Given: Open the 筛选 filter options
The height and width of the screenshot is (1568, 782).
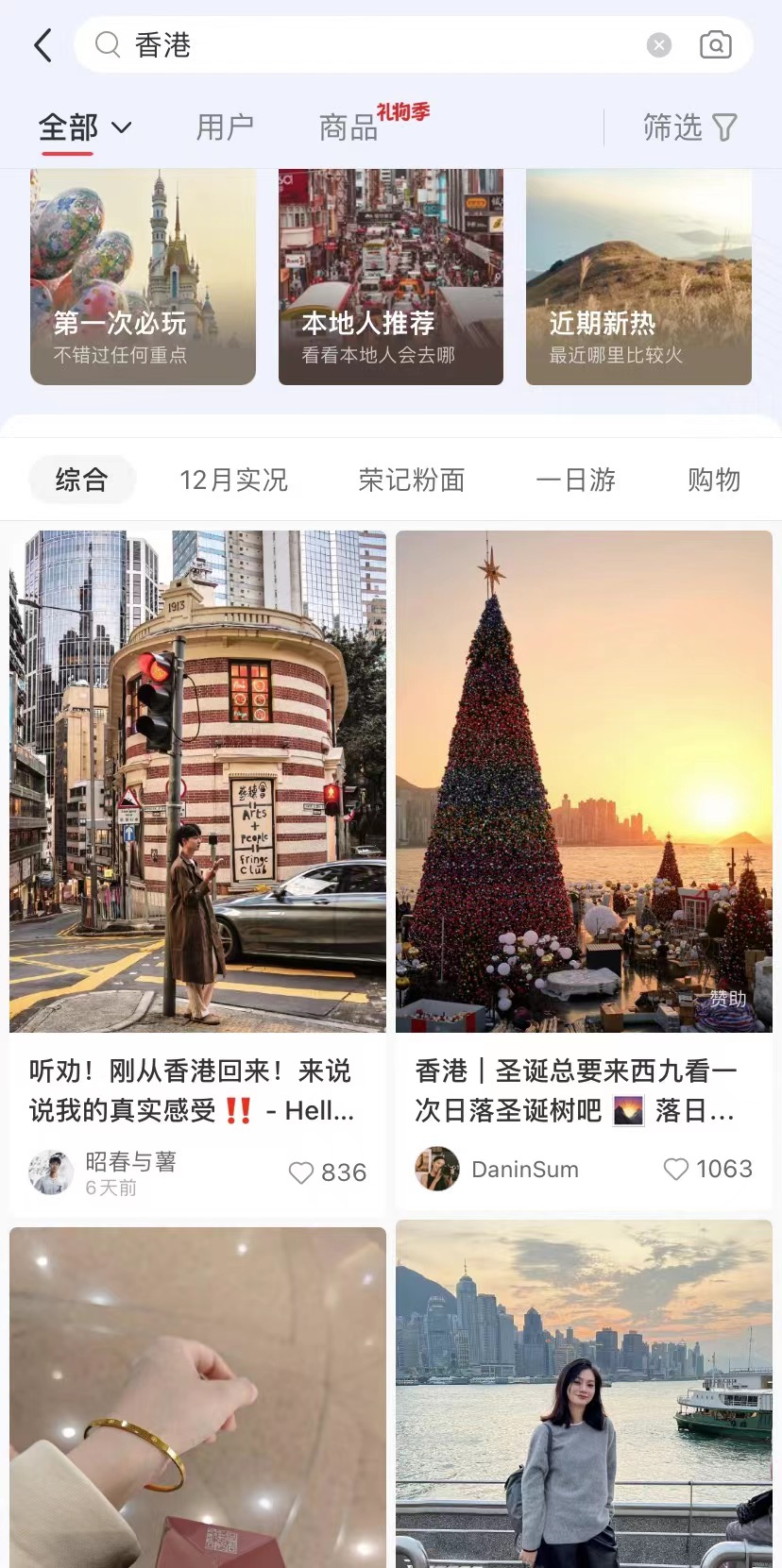Looking at the screenshot, I should pyautogui.click(x=689, y=127).
